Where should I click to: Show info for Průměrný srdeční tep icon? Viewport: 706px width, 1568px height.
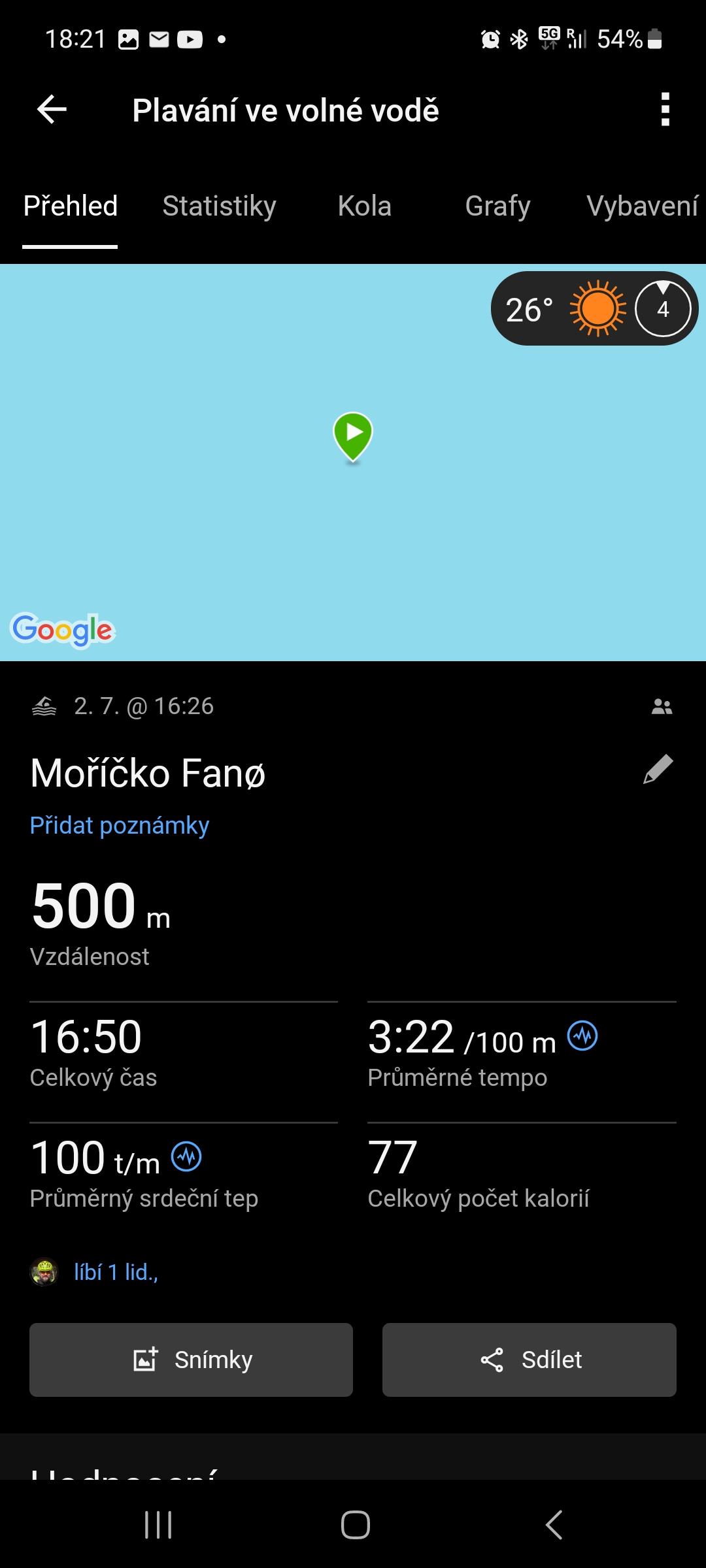pyautogui.click(x=186, y=1156)
